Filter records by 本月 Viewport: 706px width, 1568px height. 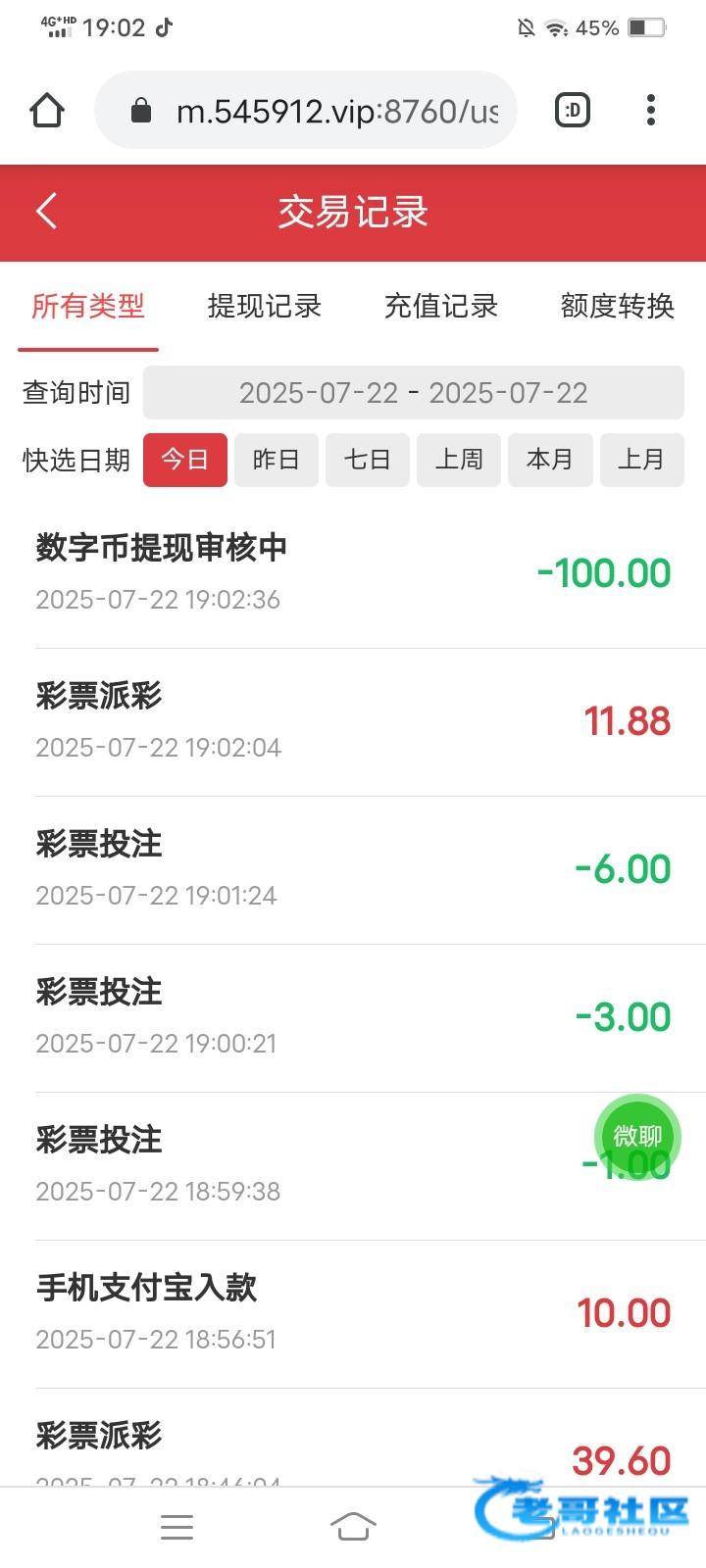pyautogui.click(x=550, y=460)
